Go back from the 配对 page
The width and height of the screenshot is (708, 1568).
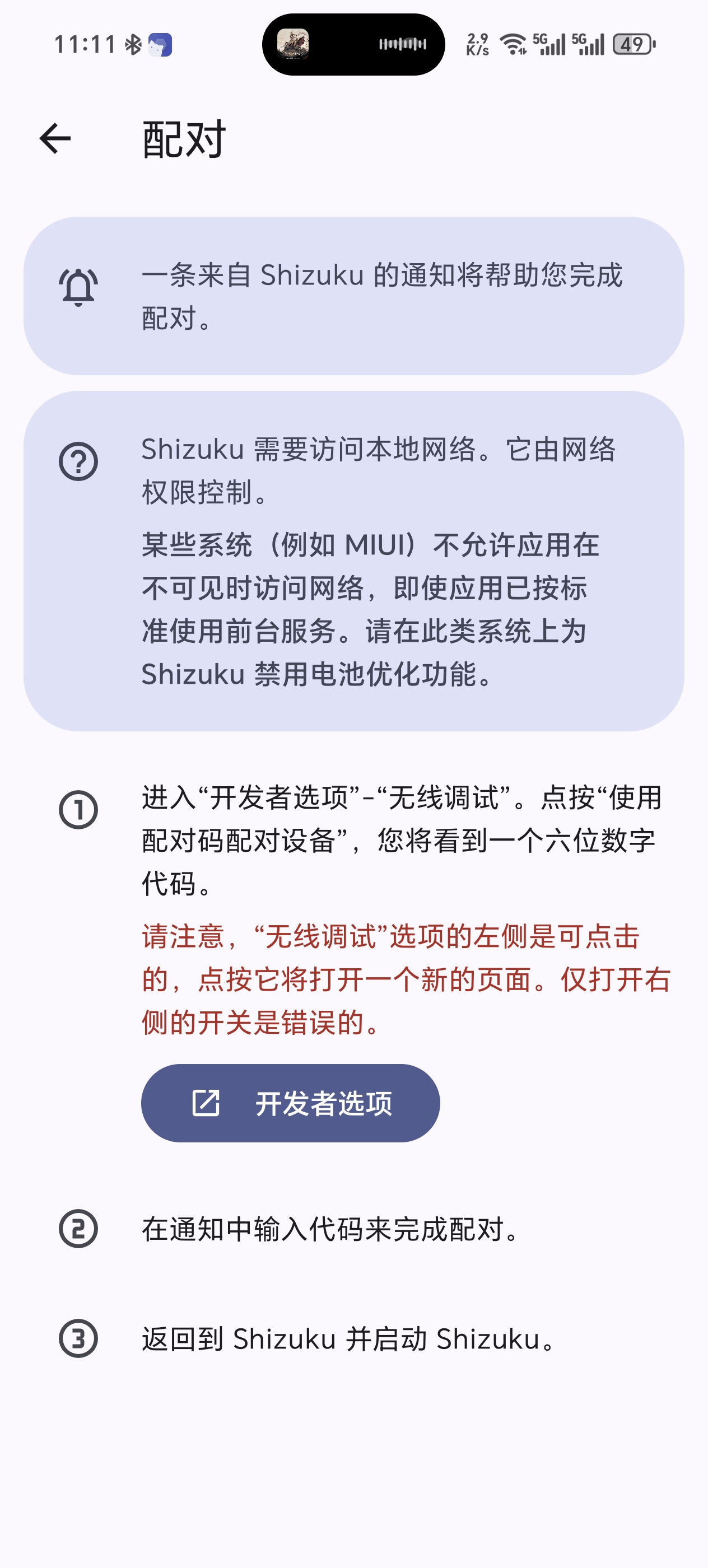55,139
